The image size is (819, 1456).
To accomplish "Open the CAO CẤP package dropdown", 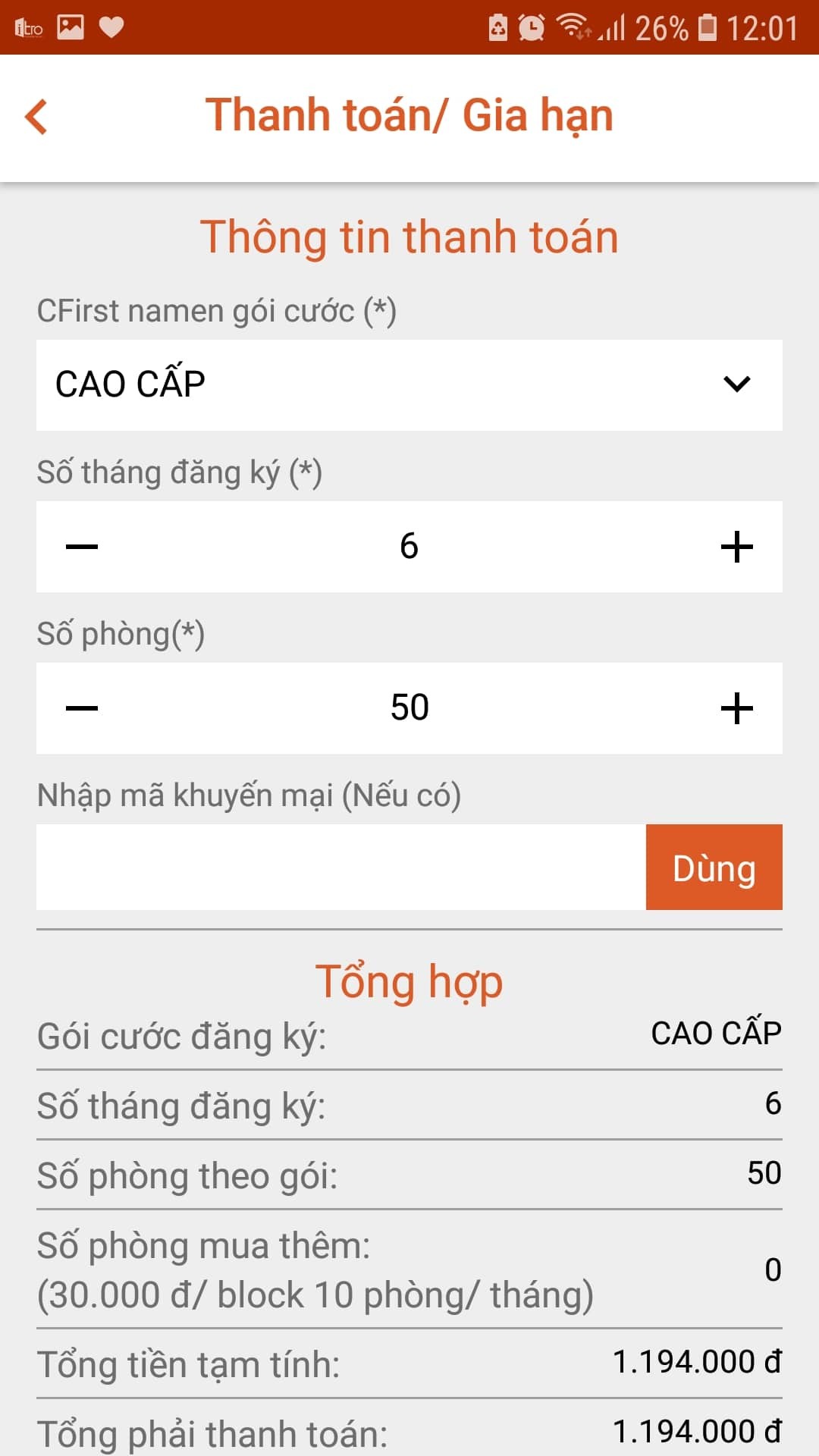I will pyautogui.click(x=409, y=384).
